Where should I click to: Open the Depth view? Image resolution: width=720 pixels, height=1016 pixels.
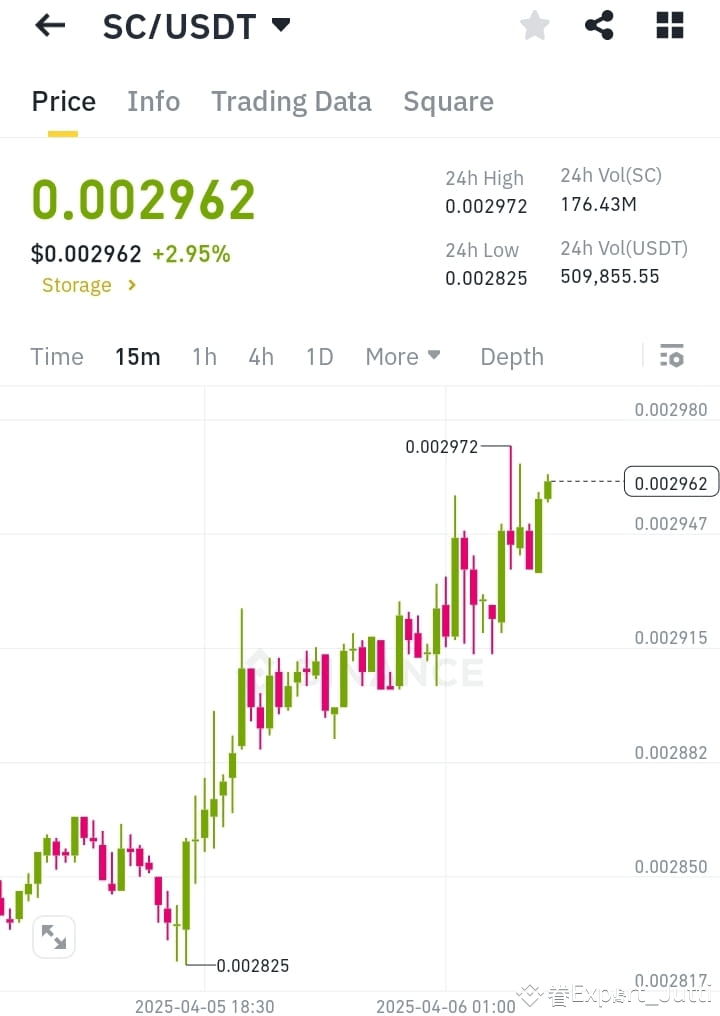point(511,356)
